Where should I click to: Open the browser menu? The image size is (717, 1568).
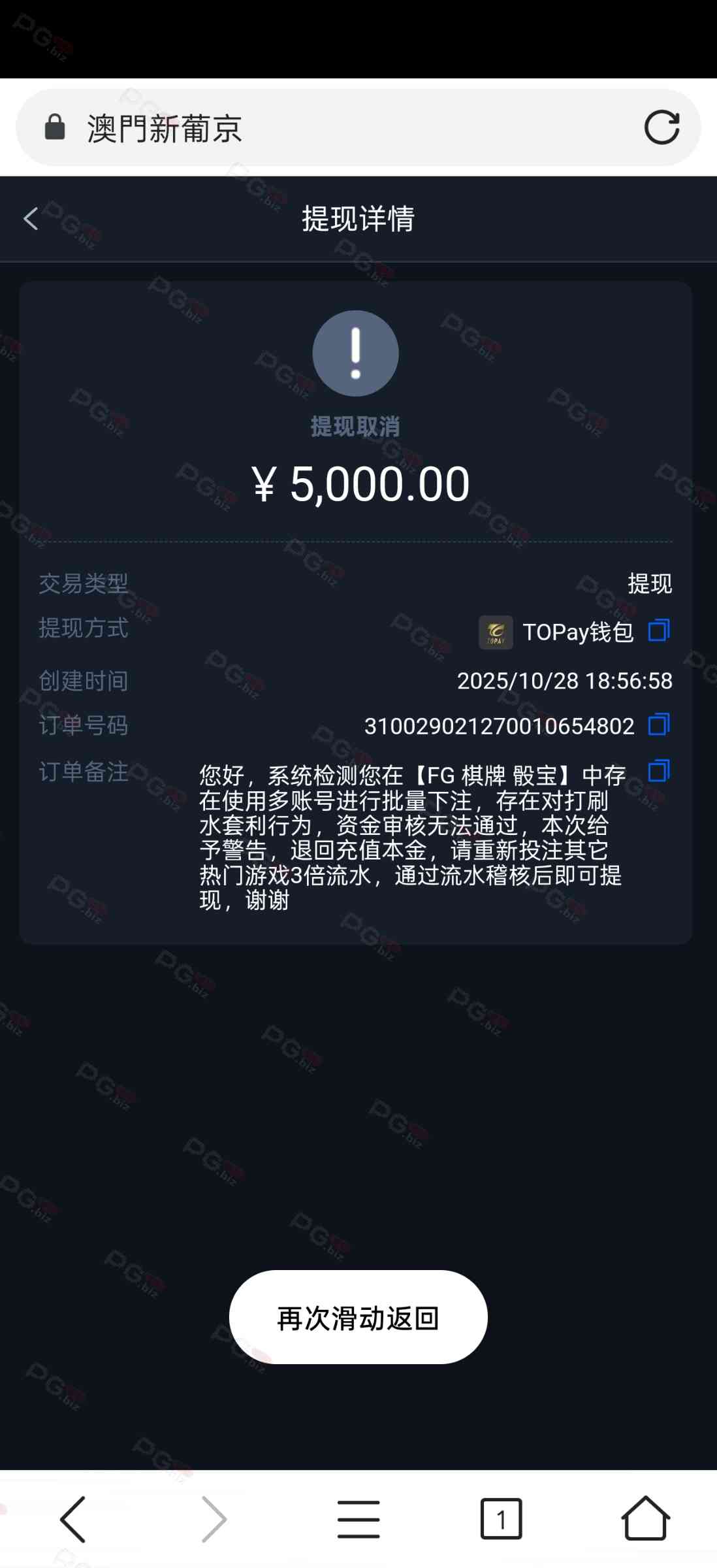[x=358, y=1519]
